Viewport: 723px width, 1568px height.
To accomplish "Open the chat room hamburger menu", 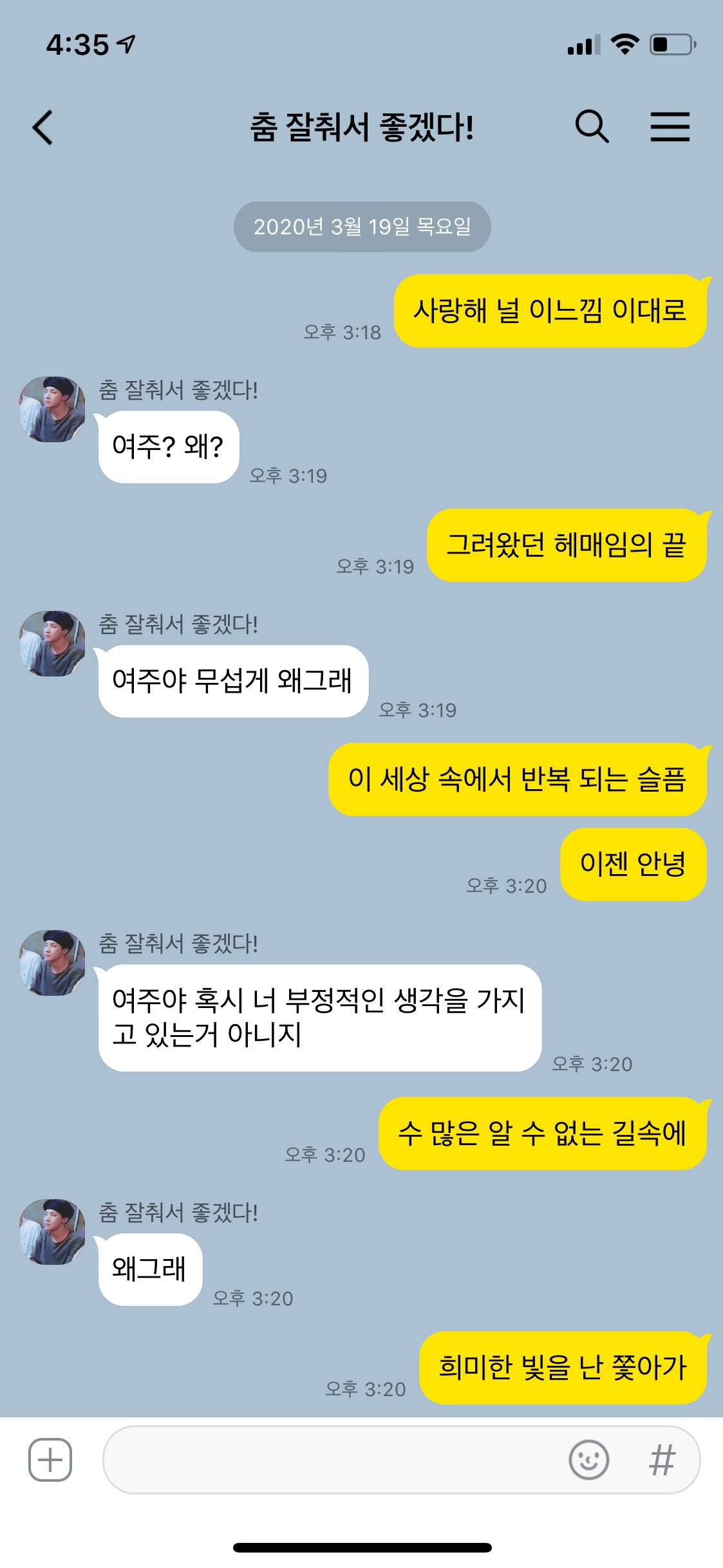I will (670, 126).
